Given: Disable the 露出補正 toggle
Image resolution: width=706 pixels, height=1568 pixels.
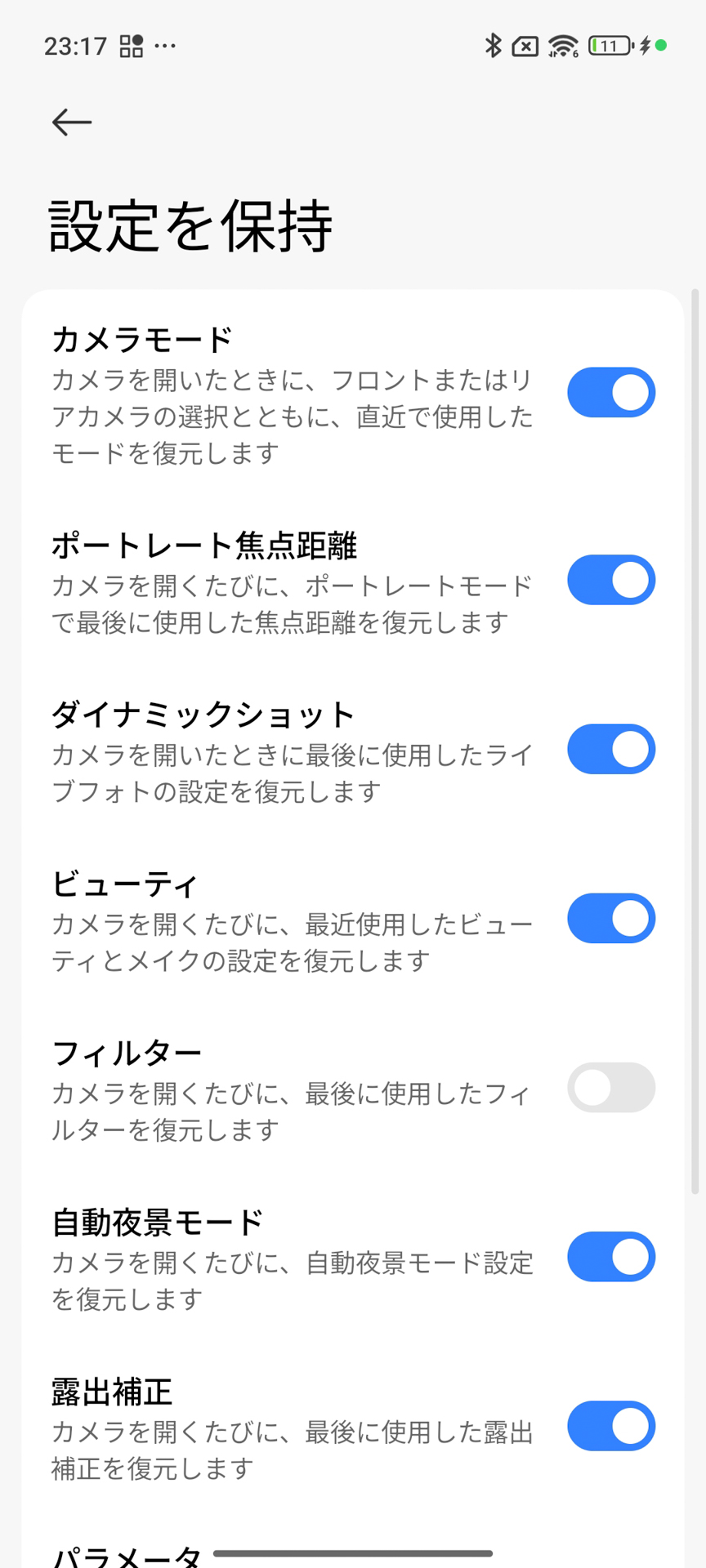Looking at the screenshot, I should tap(610, 1427).
